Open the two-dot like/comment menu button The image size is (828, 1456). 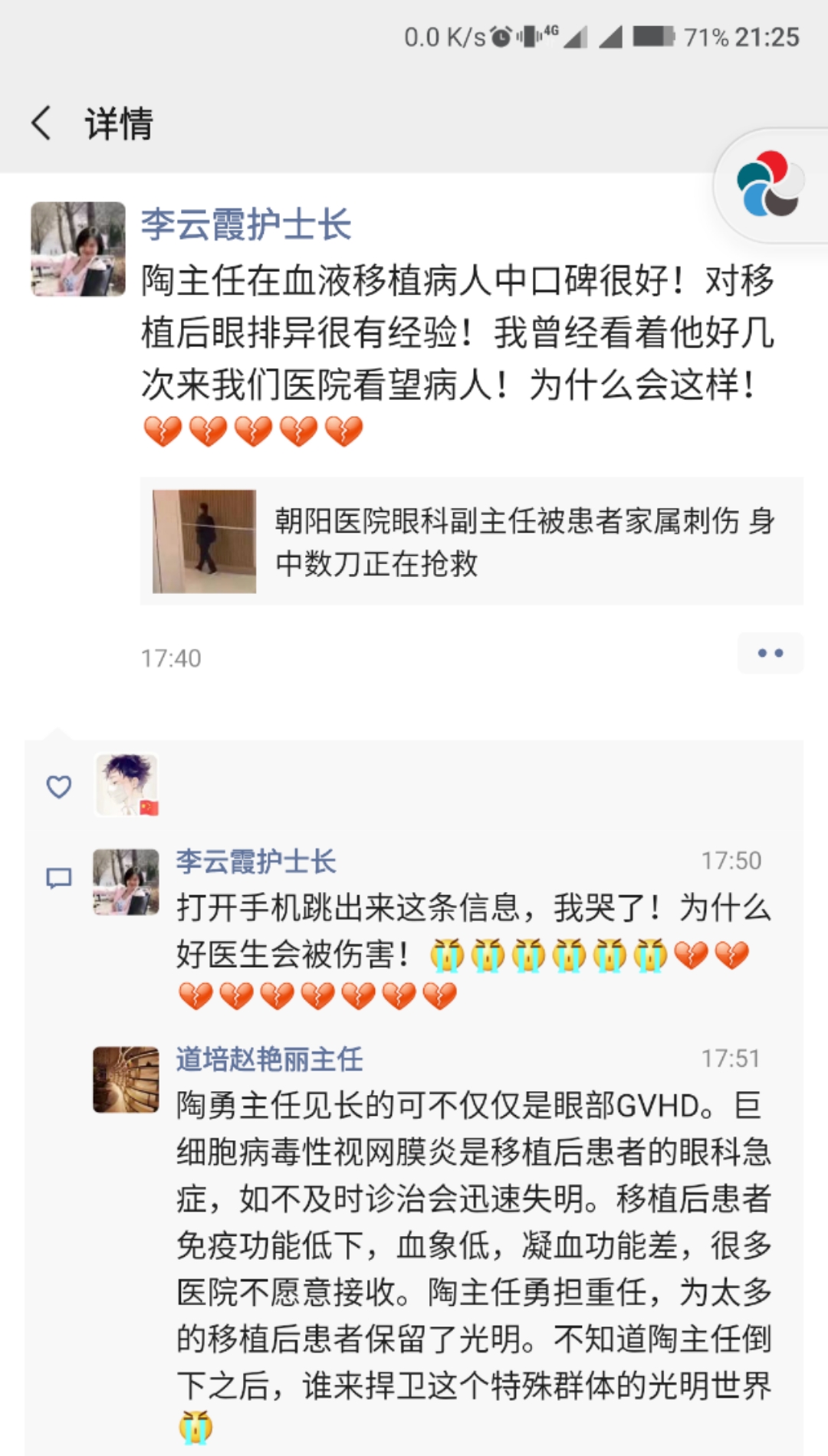coord(770,654)
